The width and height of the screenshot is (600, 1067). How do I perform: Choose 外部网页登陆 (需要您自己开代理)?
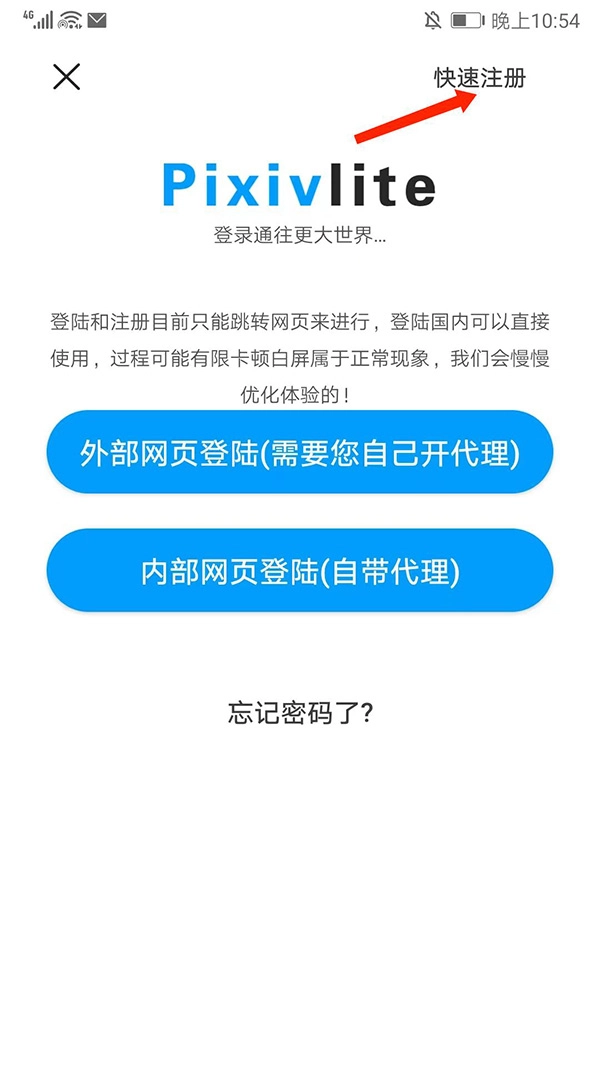(x=300, y=453)
